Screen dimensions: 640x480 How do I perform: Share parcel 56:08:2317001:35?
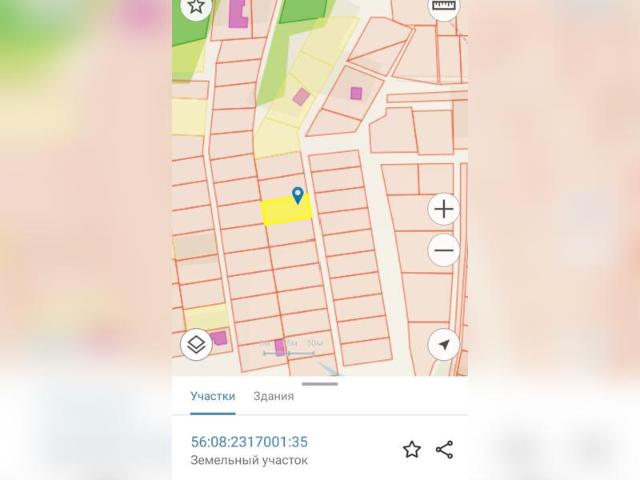(x=445, y=449)
